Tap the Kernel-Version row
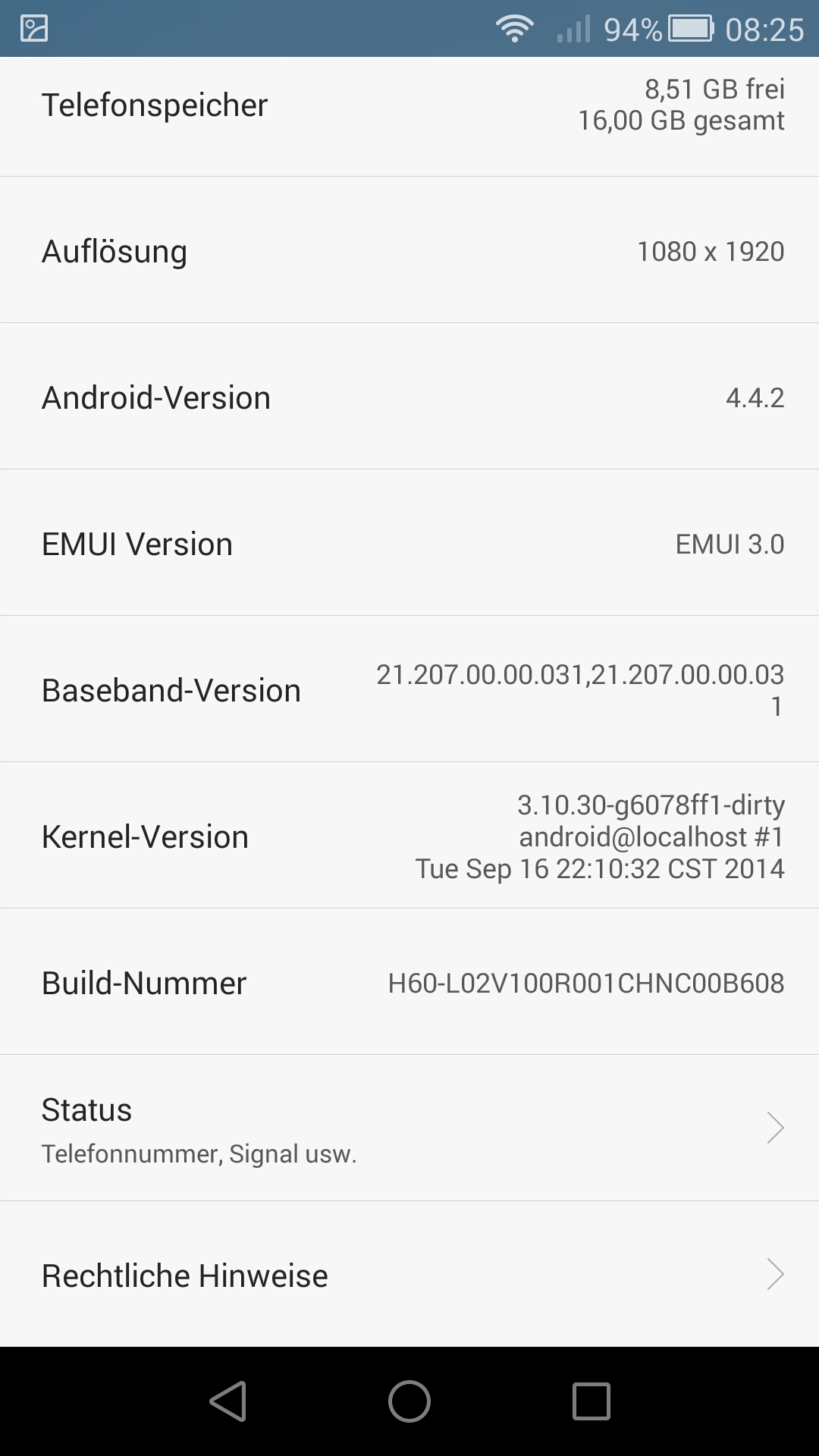Image resolution: width=819 pixels, height=1456 pixels. point(409,835)
